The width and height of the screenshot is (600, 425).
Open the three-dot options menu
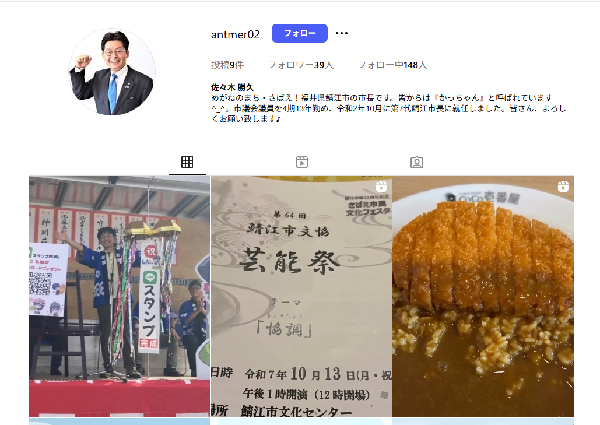(x=342, y=33)
